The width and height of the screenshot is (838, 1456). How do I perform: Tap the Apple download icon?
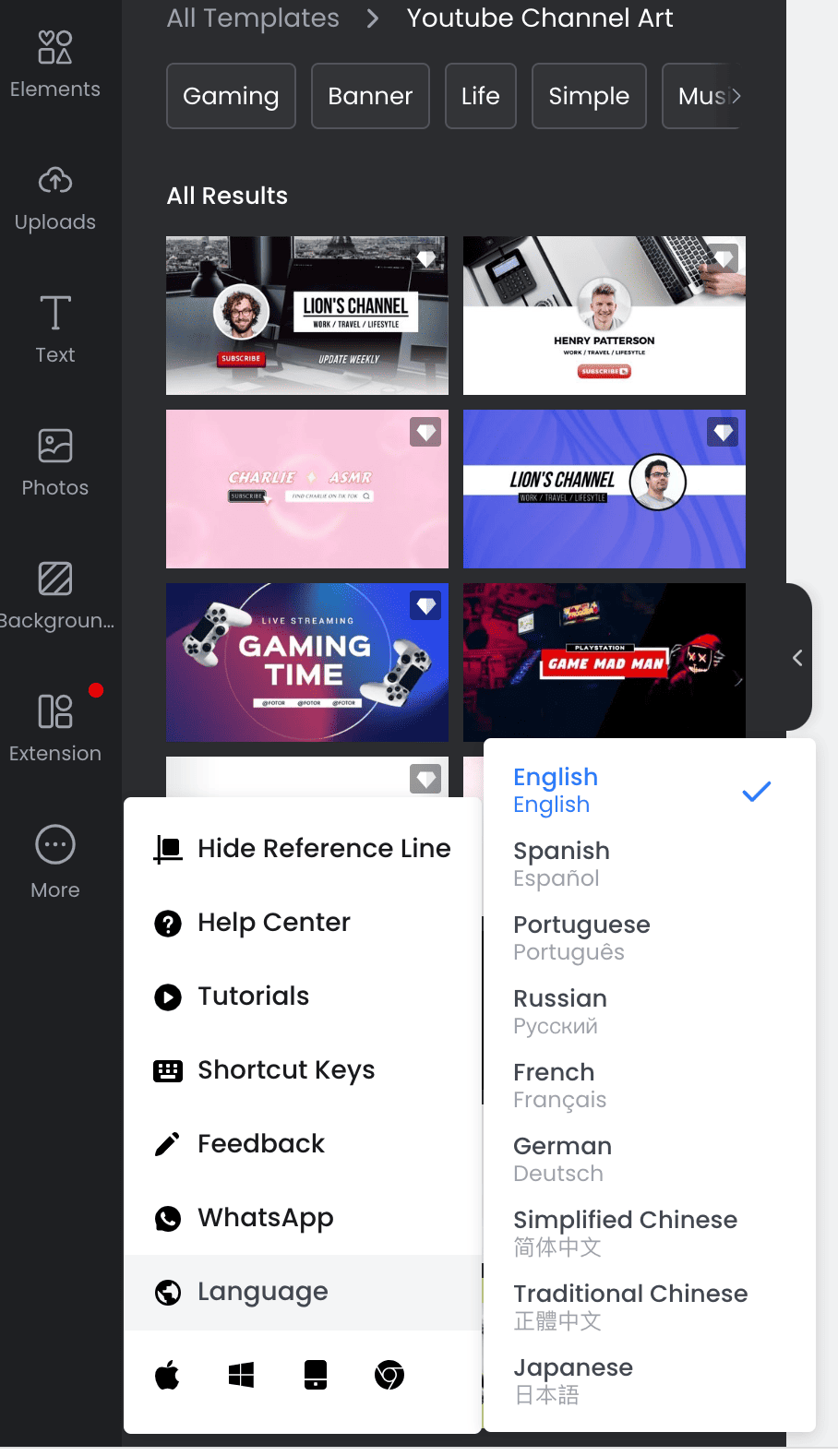[x=167, y=1375]
